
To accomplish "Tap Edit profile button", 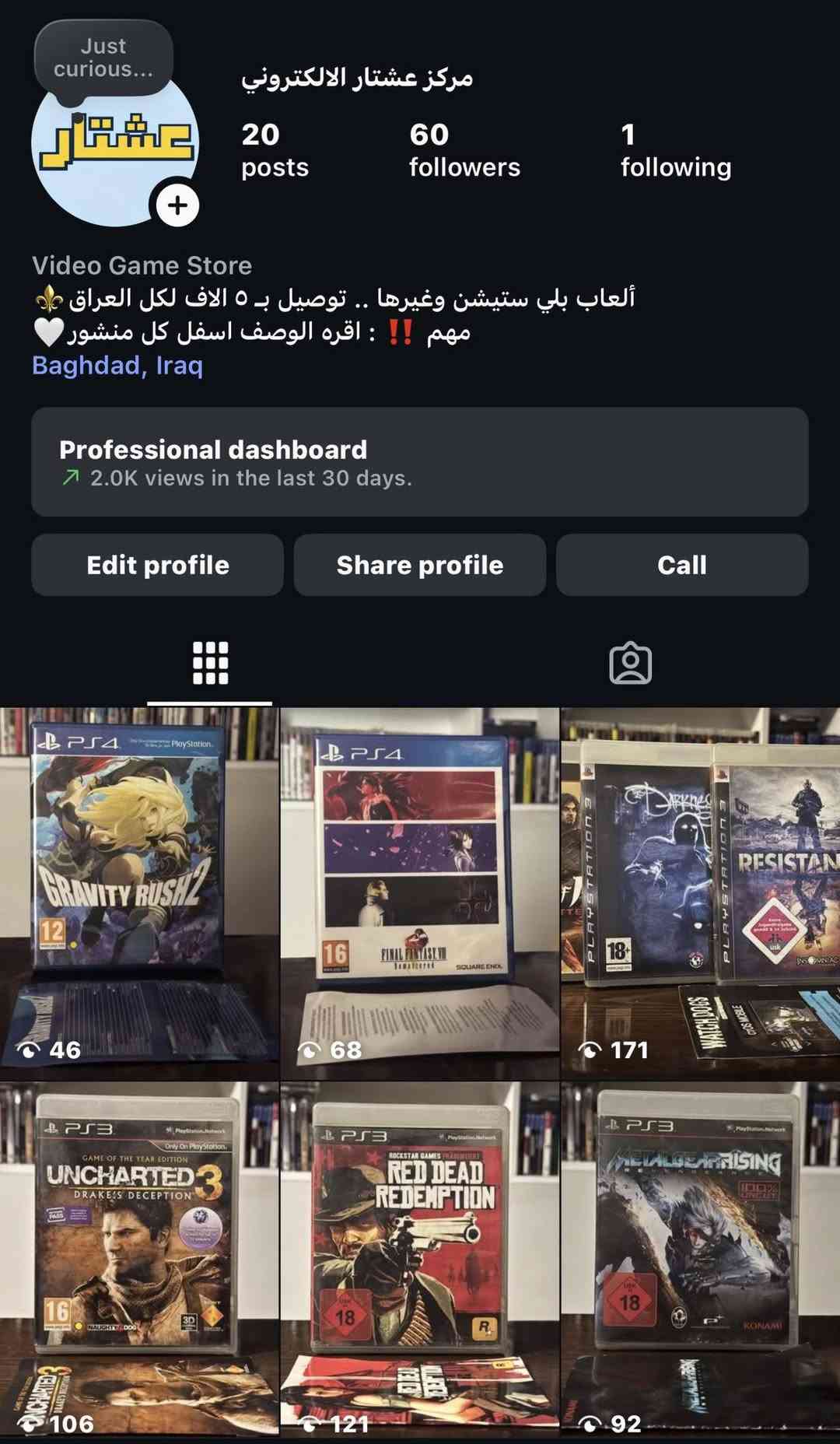I will click(x=158, y=565).
